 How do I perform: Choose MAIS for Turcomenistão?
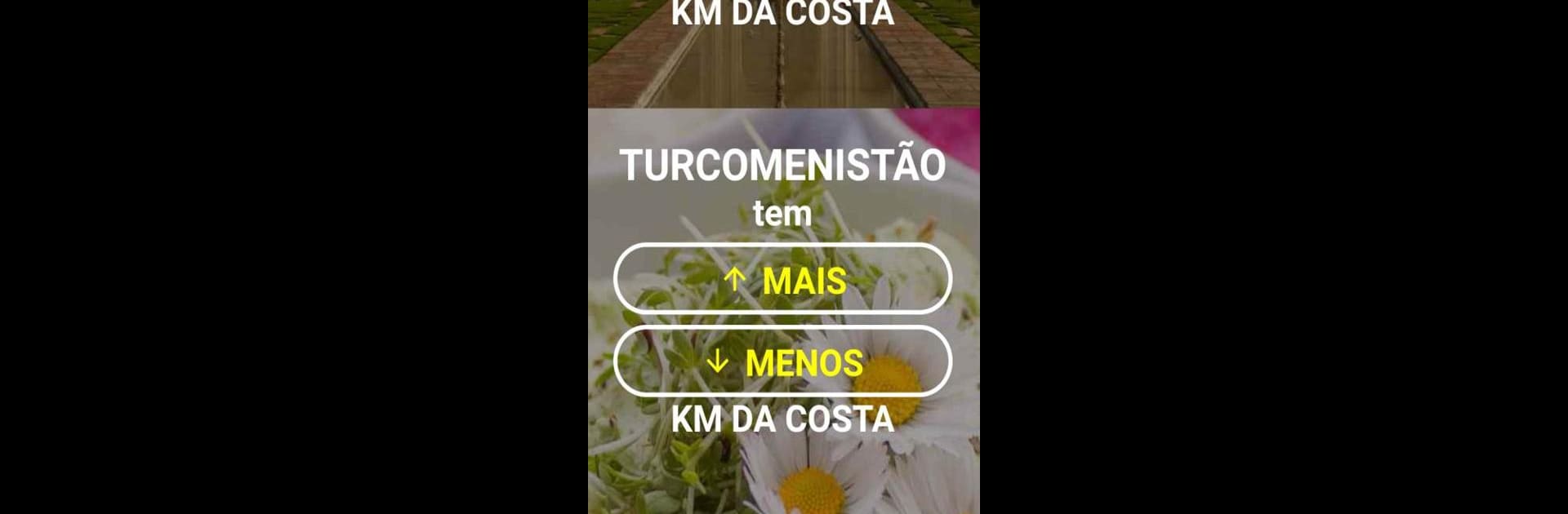coord(782,279)
